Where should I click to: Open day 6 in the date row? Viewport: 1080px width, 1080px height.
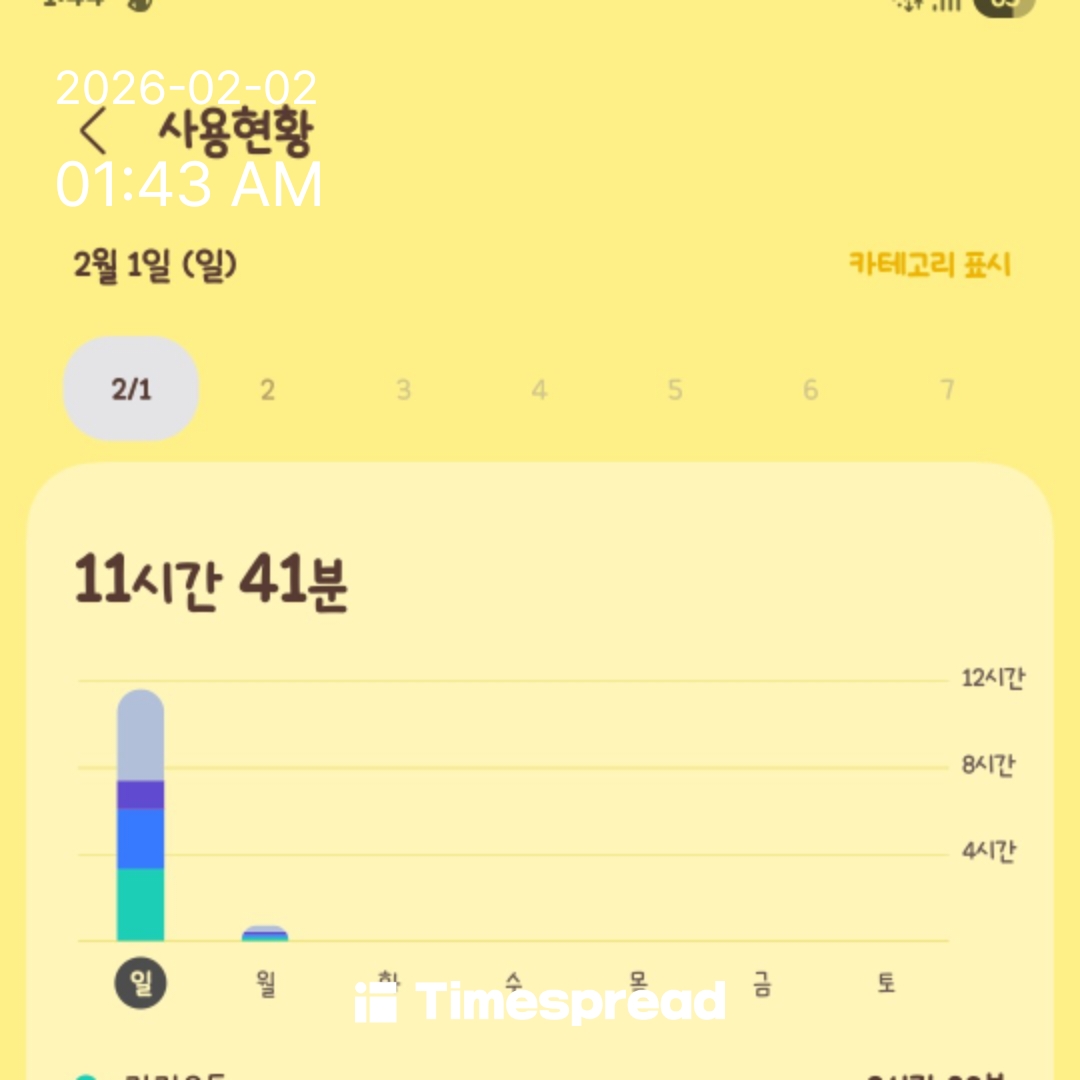pos(810,390)
